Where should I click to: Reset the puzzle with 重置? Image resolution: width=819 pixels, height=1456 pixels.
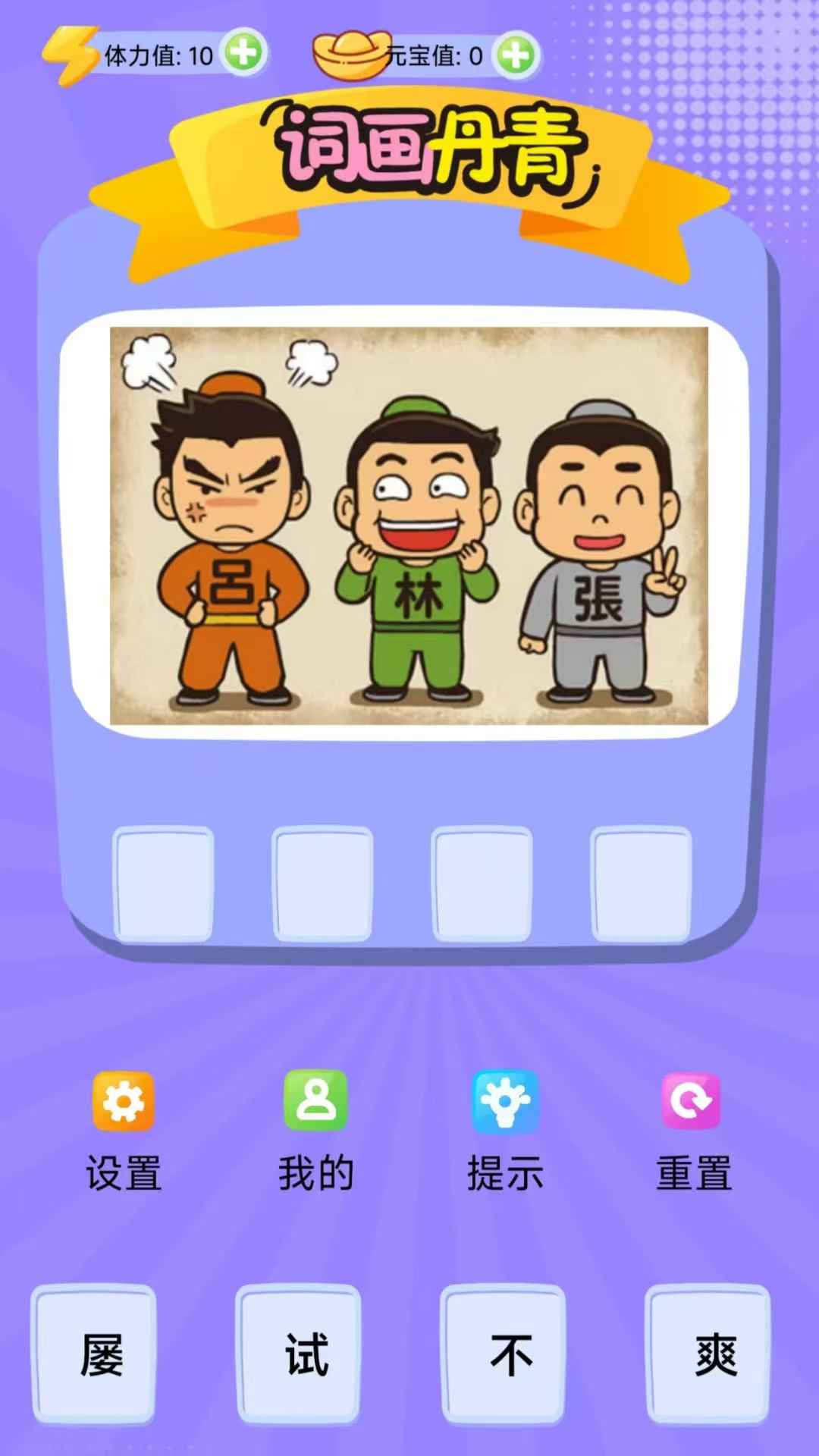693,1130
